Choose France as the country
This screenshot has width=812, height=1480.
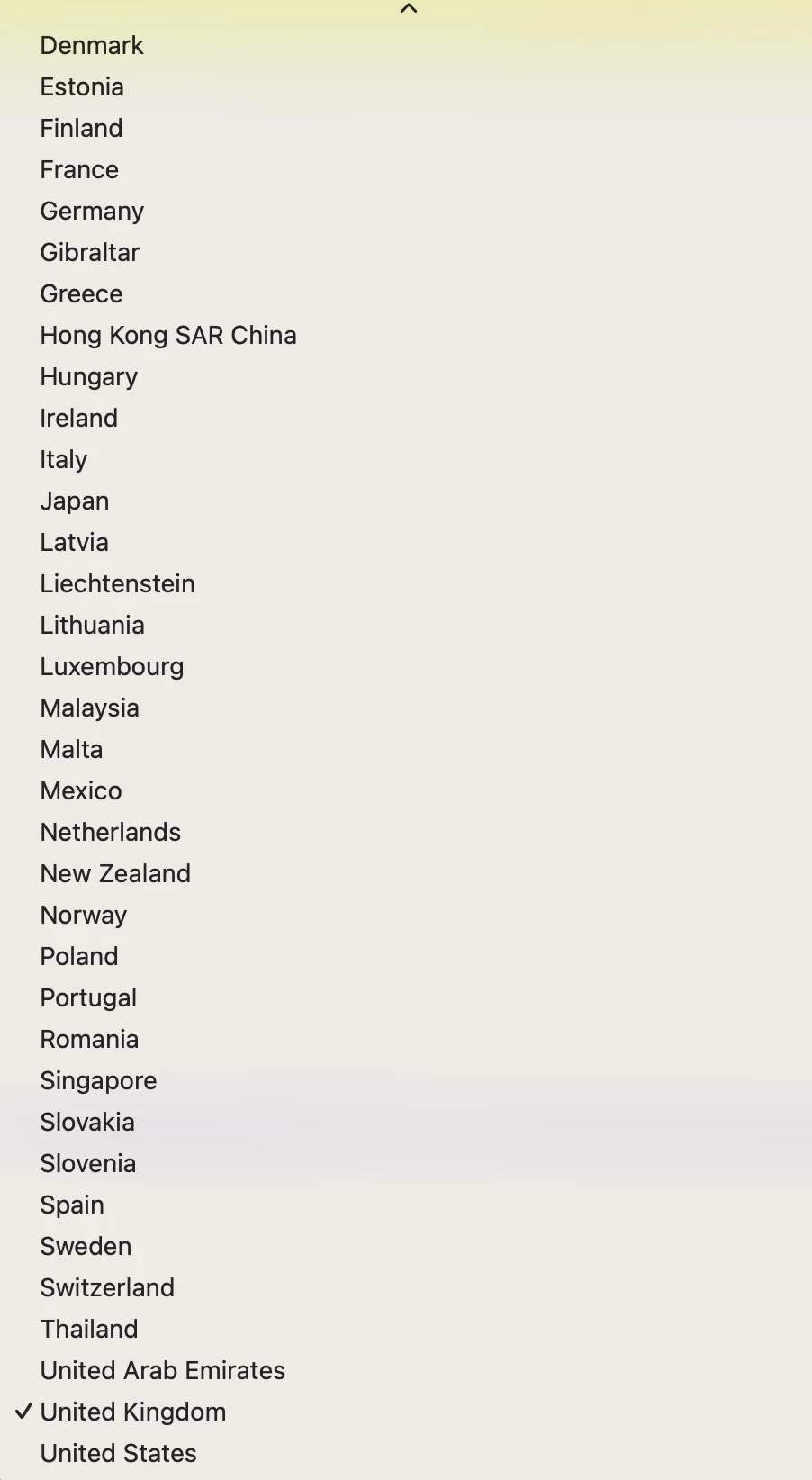406,169
